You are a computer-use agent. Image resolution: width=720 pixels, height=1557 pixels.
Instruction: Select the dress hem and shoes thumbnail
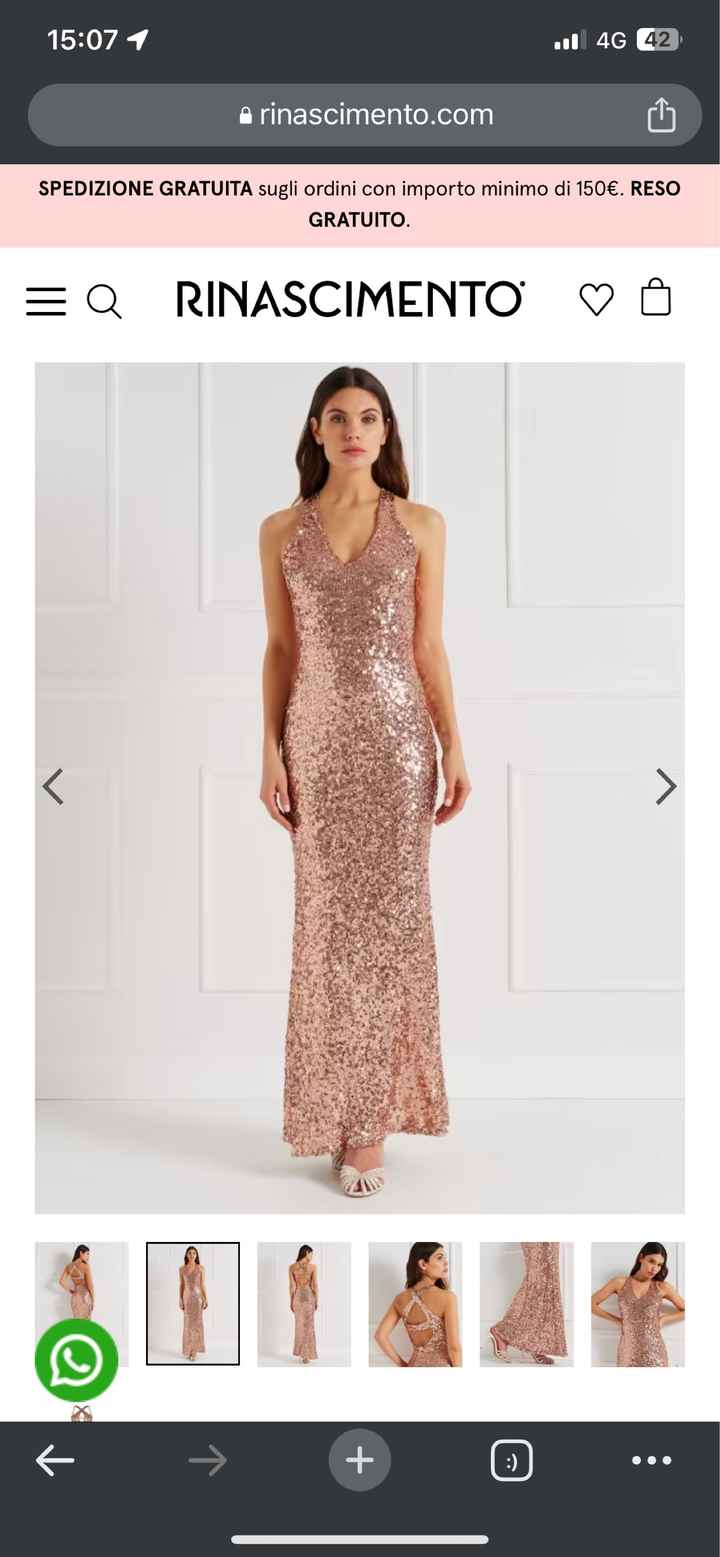526,1304
